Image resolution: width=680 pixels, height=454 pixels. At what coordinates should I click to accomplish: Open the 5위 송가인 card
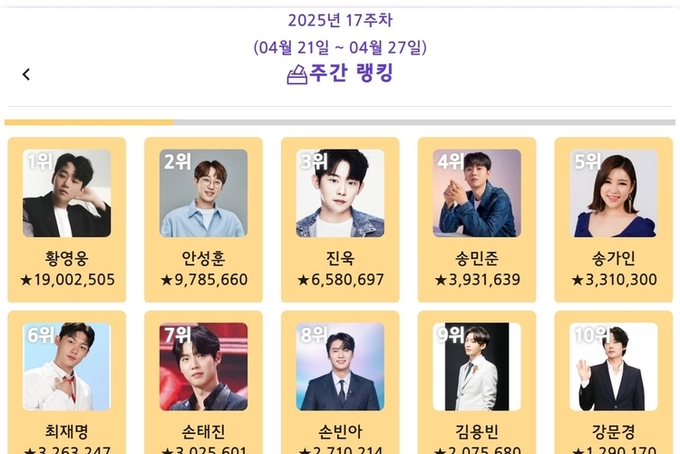613,218
